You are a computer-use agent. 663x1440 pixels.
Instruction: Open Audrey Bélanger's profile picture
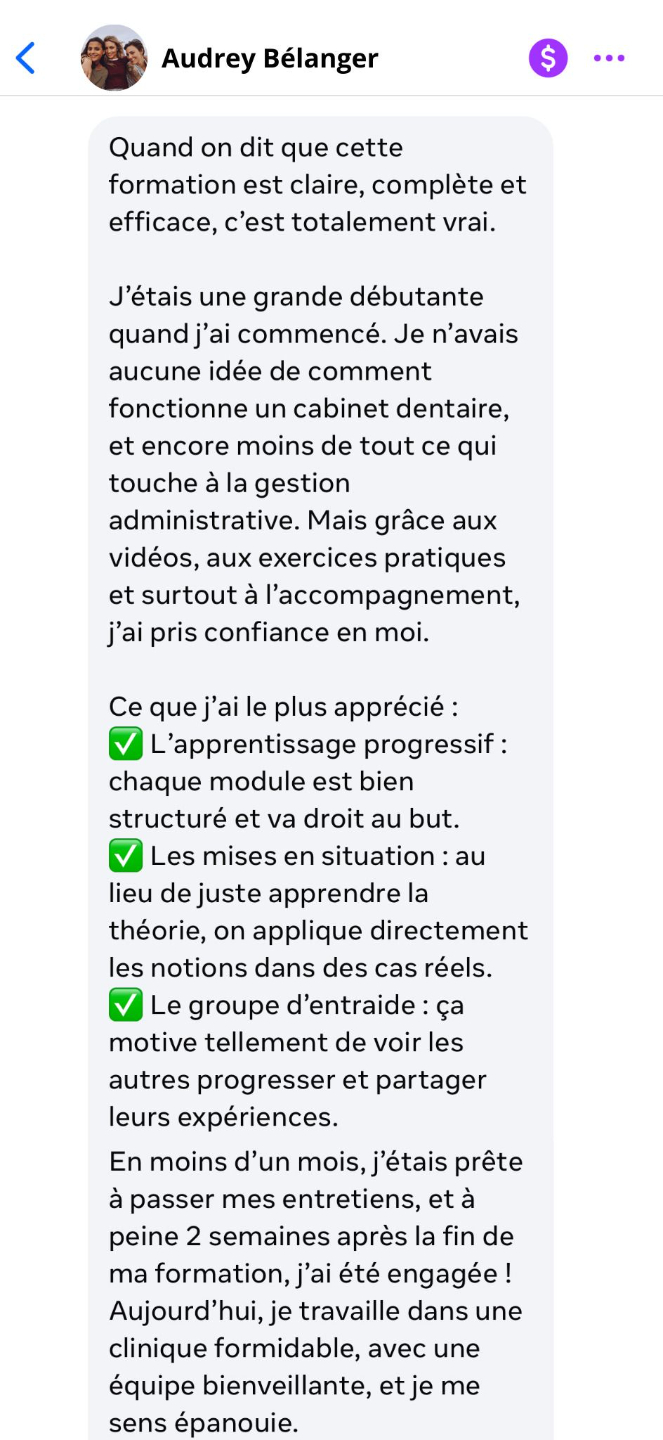pos(113,58)
